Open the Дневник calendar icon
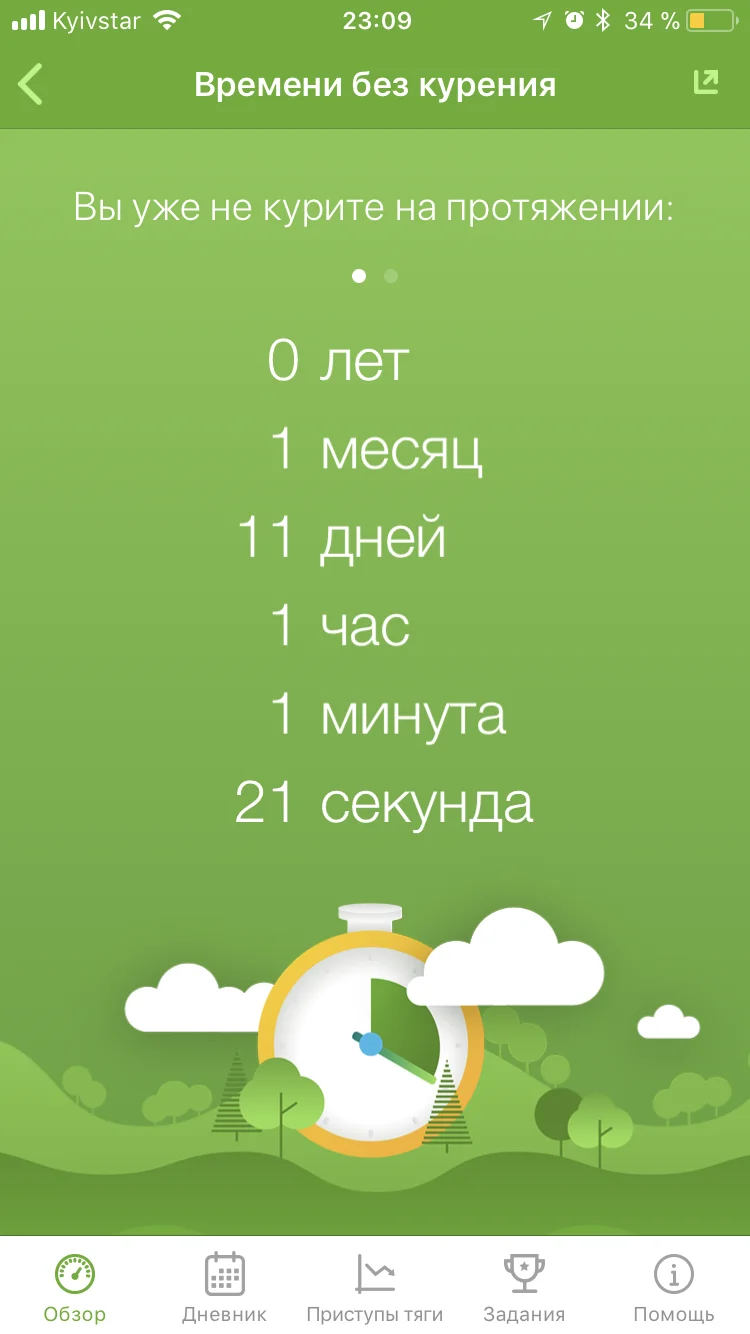Image resolution: width=750 pixels, height=1334 pixels. point(224,1273)
